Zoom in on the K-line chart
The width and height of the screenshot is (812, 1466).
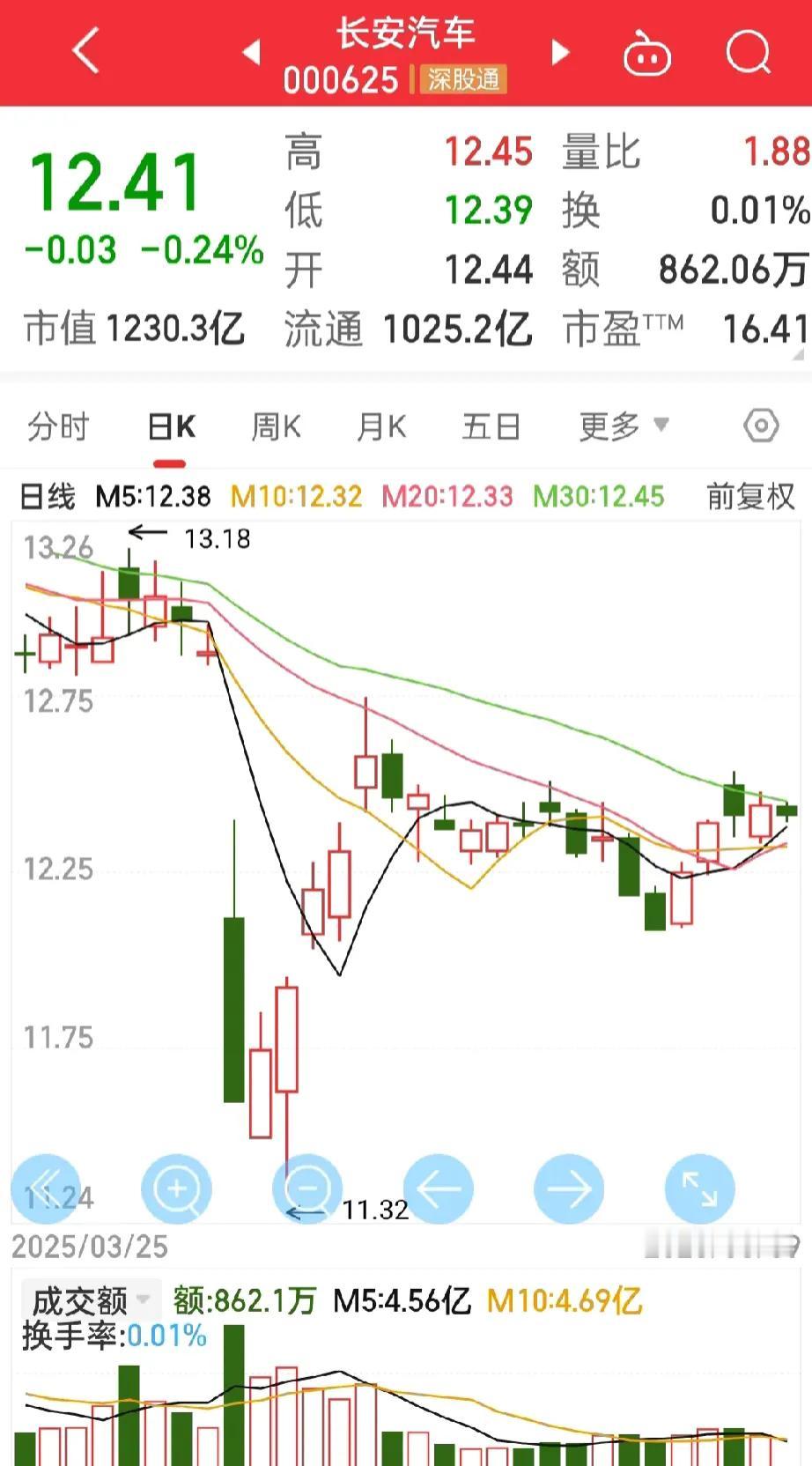pos(176,1188)
